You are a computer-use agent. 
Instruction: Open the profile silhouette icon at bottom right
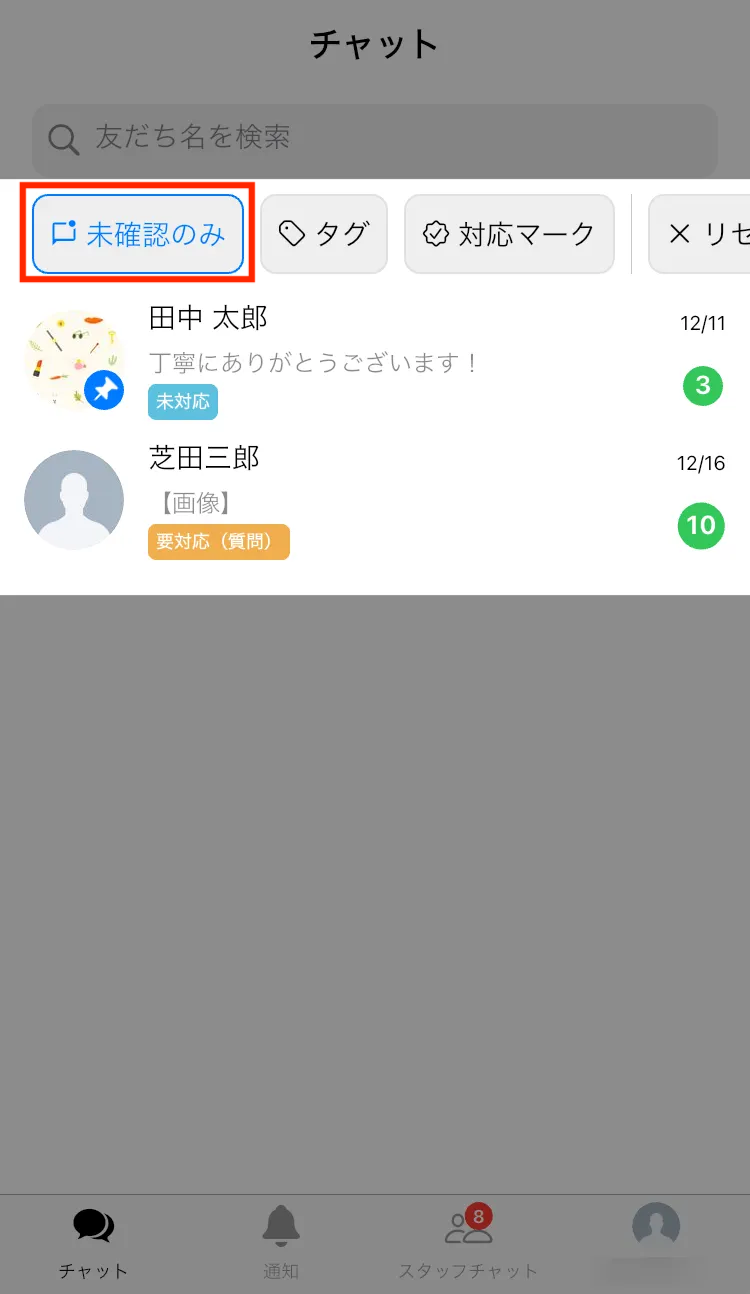tap(655, 1225)
